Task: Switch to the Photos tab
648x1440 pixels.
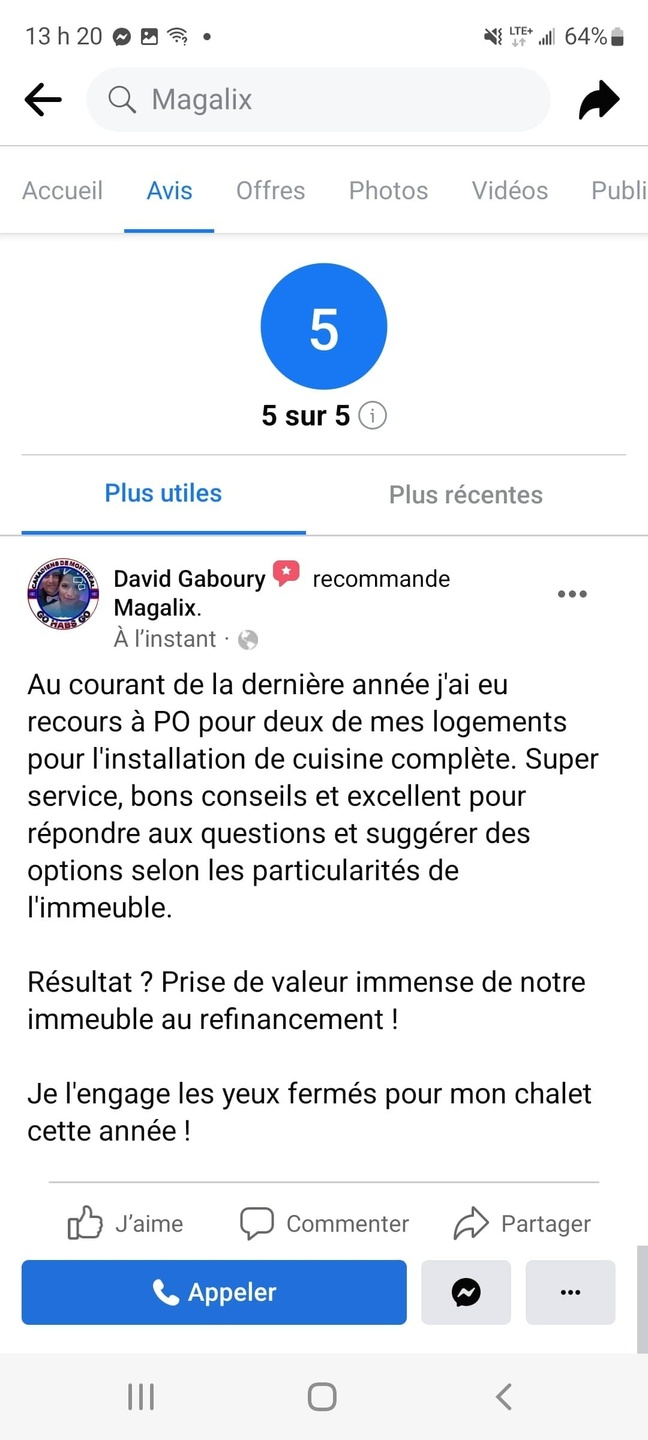Action: coord(388,190)
